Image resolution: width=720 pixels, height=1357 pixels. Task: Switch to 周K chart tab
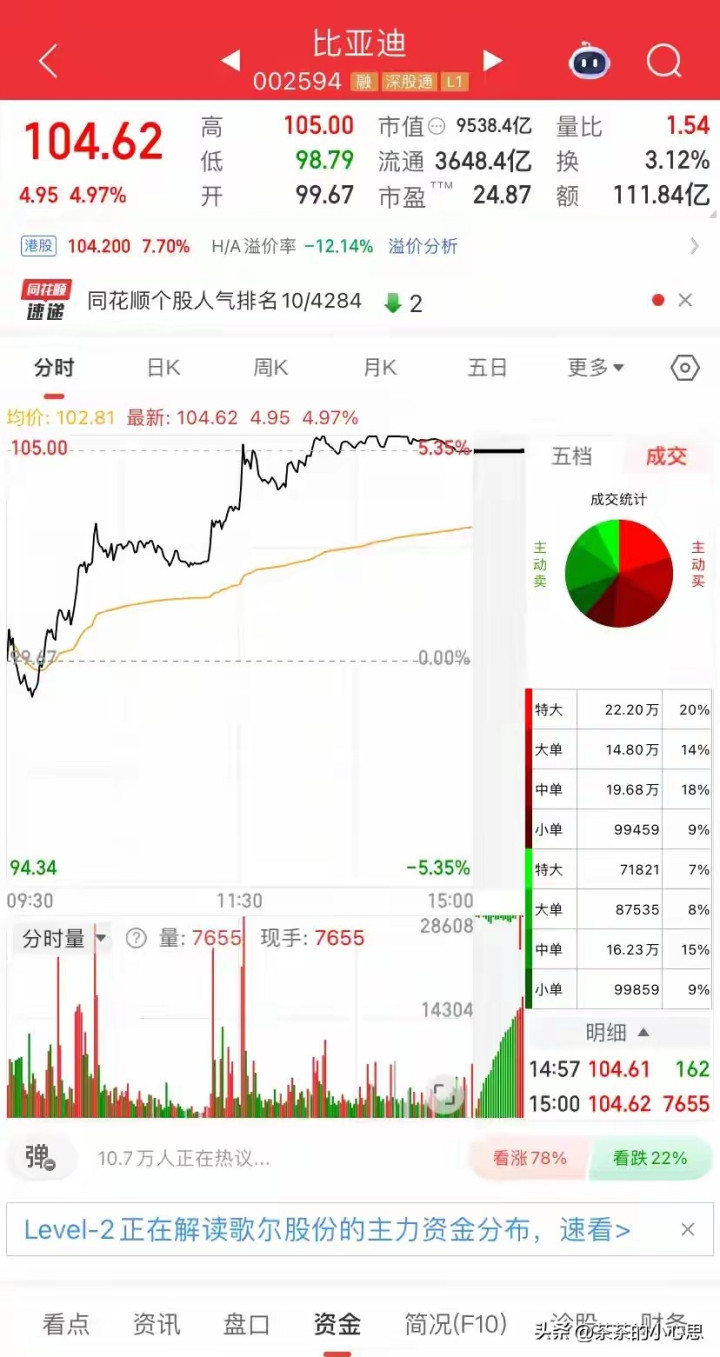click(270, 368)
